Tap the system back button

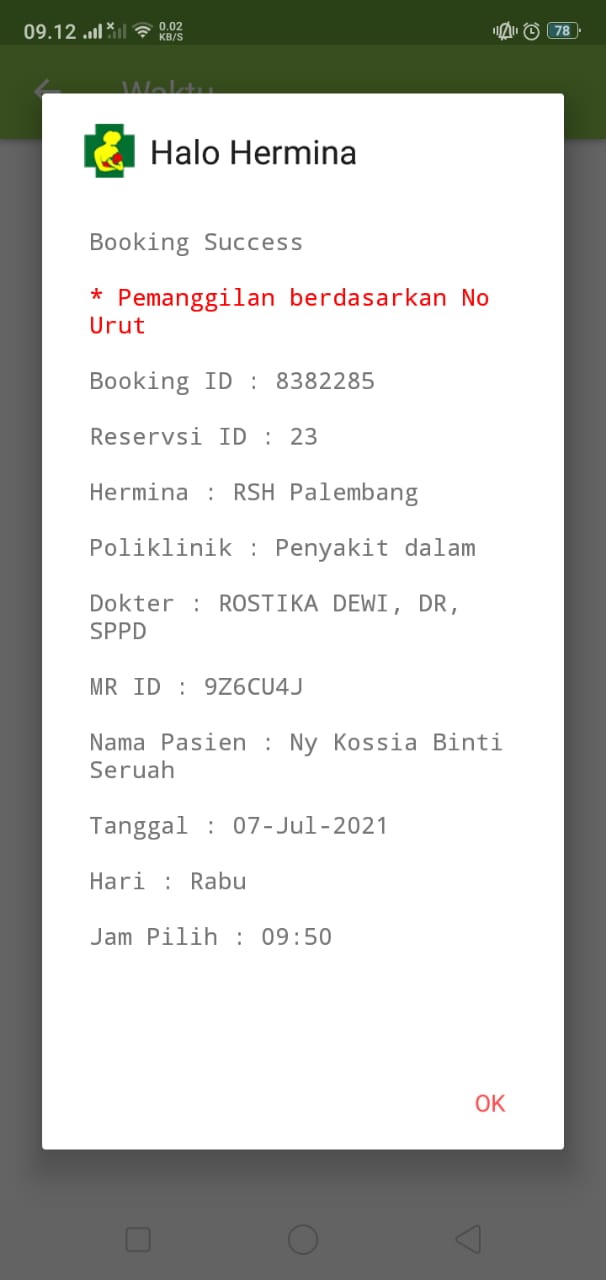(468, 1240)
